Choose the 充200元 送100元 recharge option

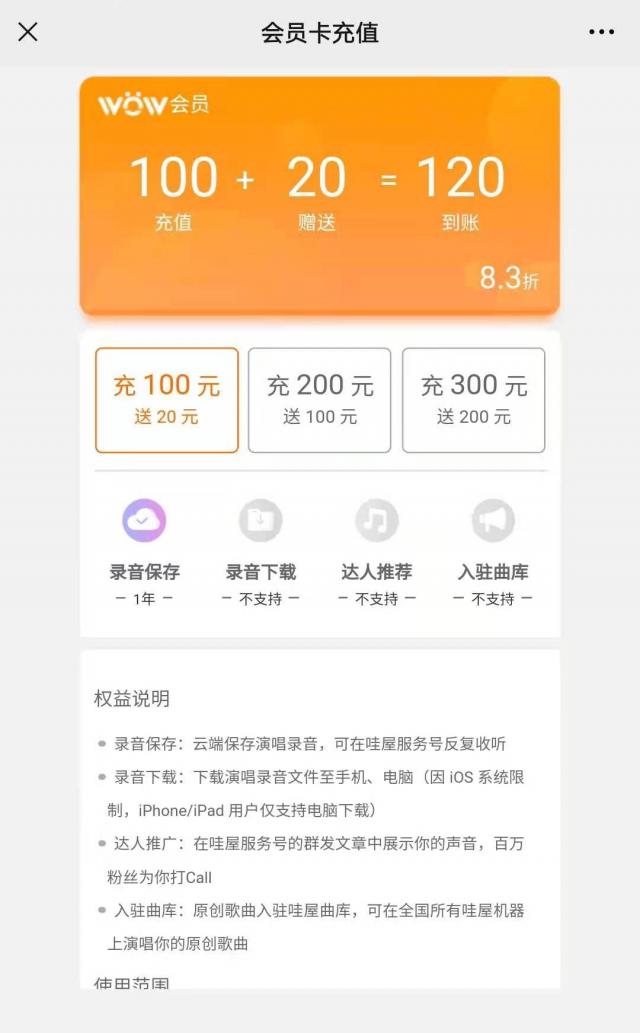320,400
